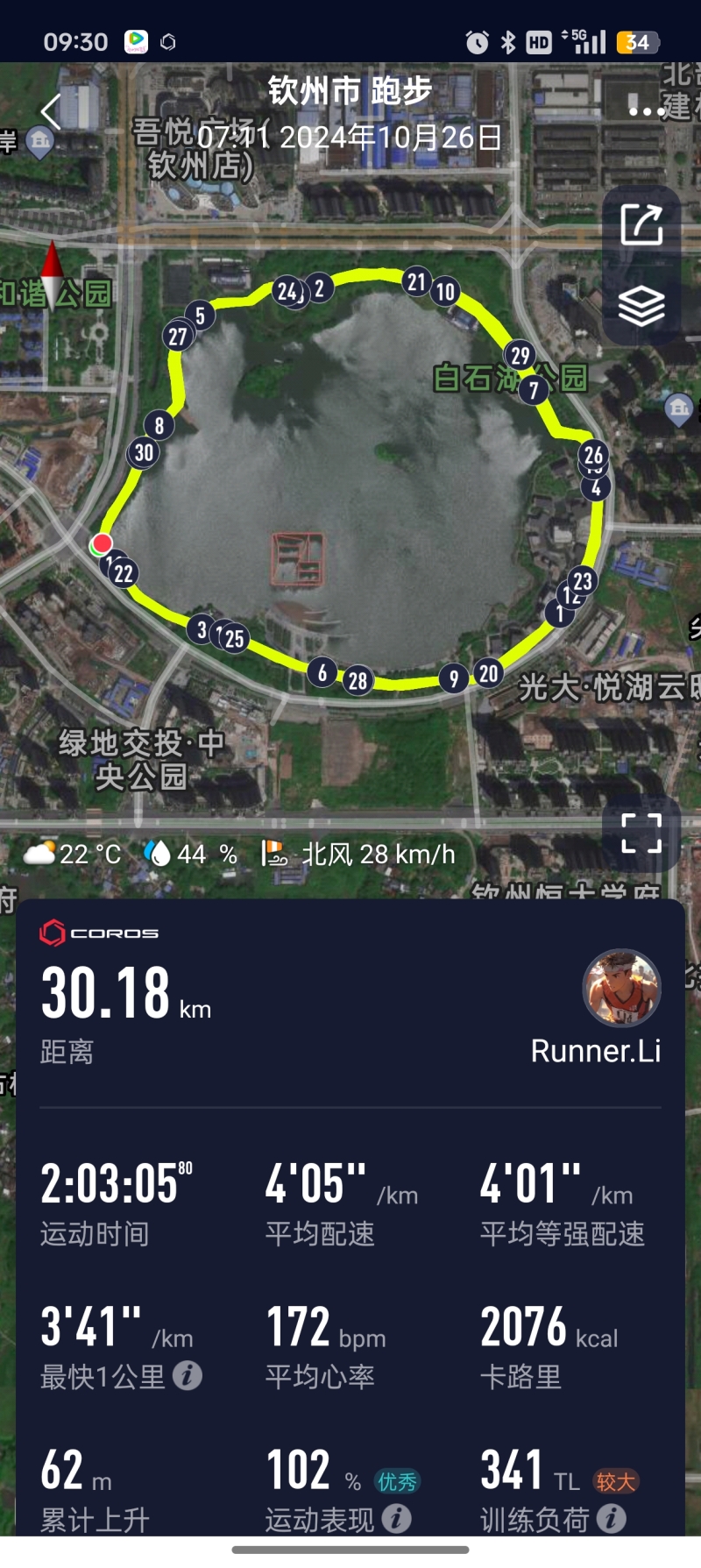Go back using the top-left arrow

click(x=51, y=112)
